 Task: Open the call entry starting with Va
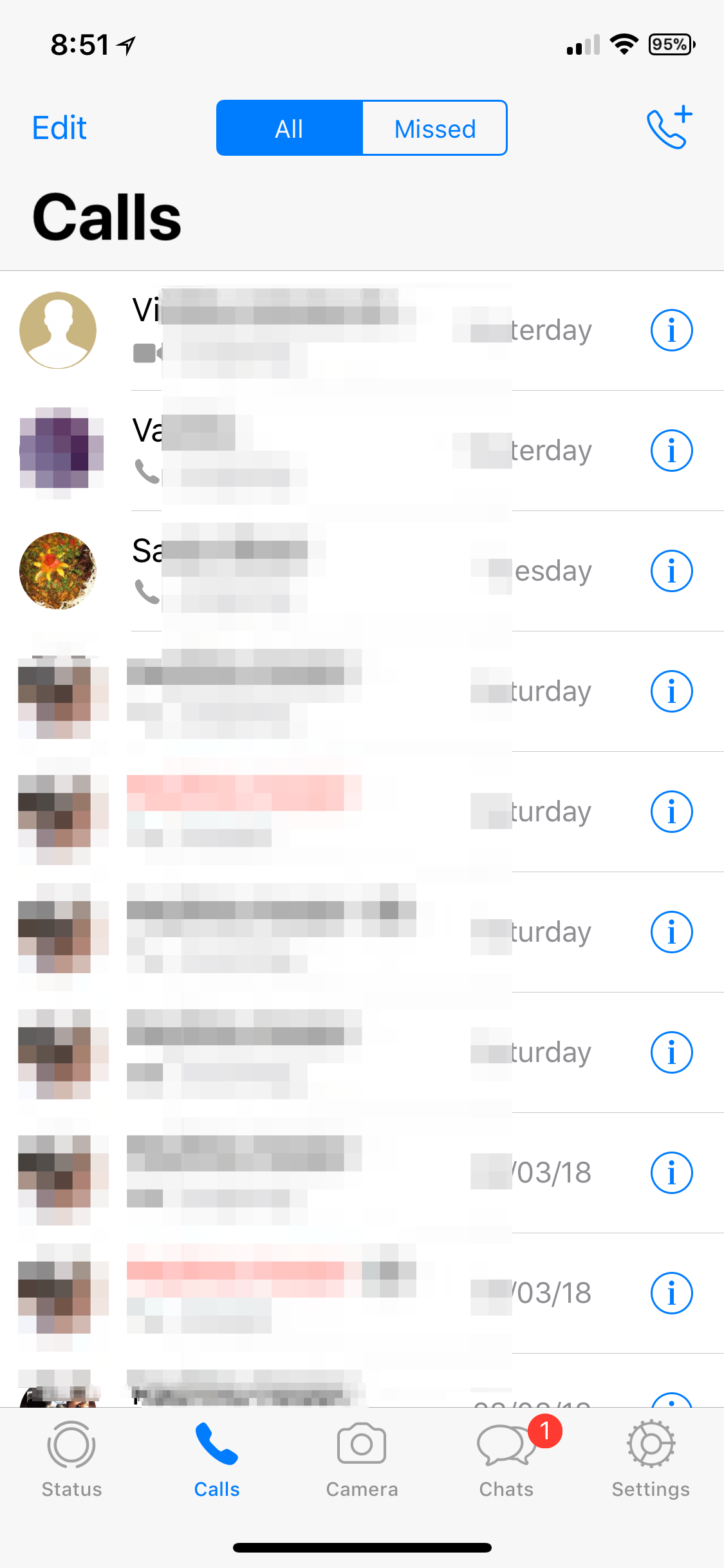322,451
